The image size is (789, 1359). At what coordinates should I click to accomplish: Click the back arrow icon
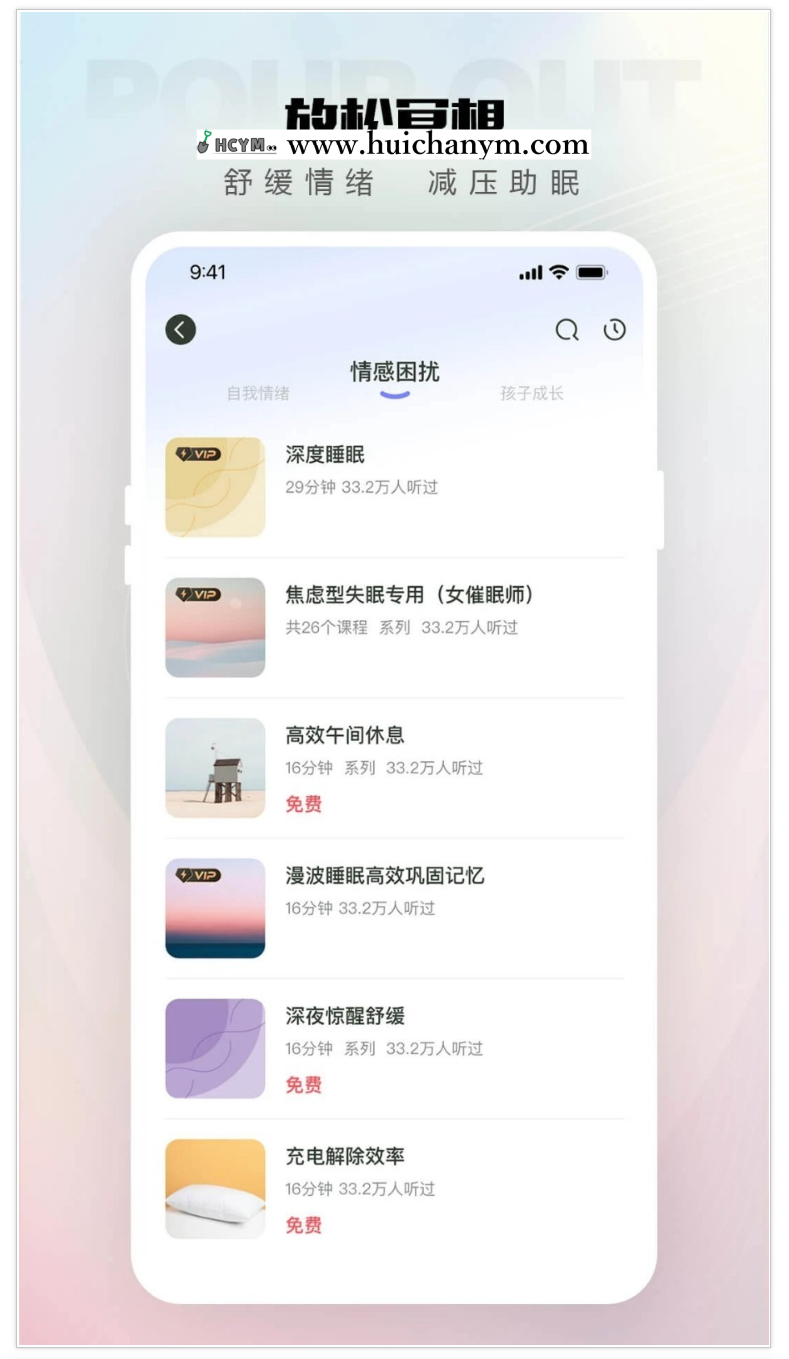point(181,329)
